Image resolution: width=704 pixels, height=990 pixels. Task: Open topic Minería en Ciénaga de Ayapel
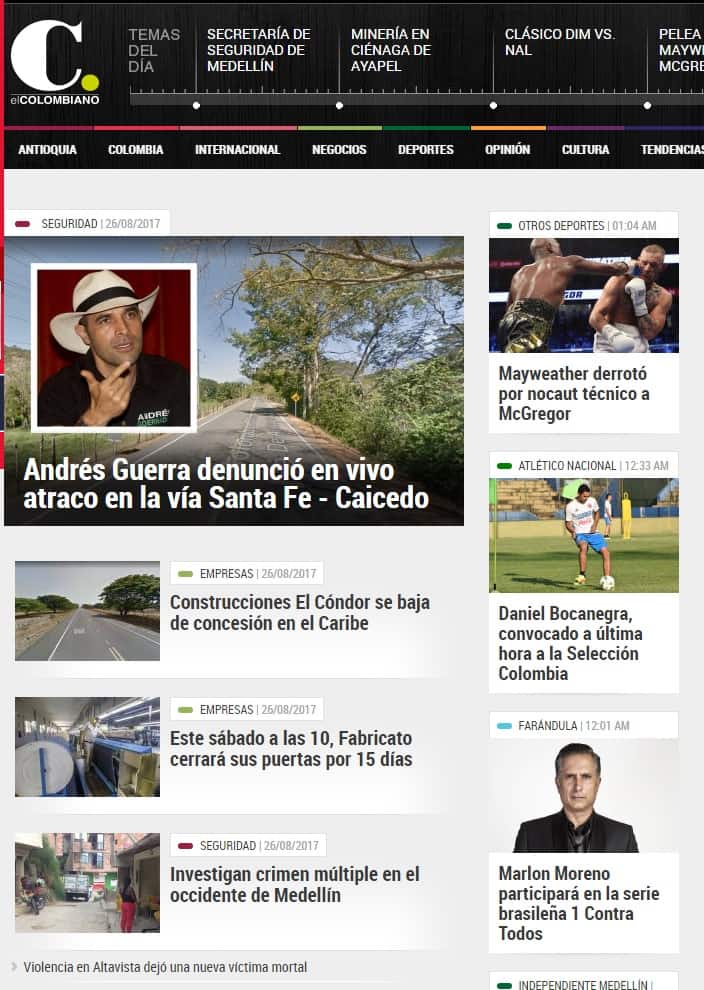pos(391,50)
